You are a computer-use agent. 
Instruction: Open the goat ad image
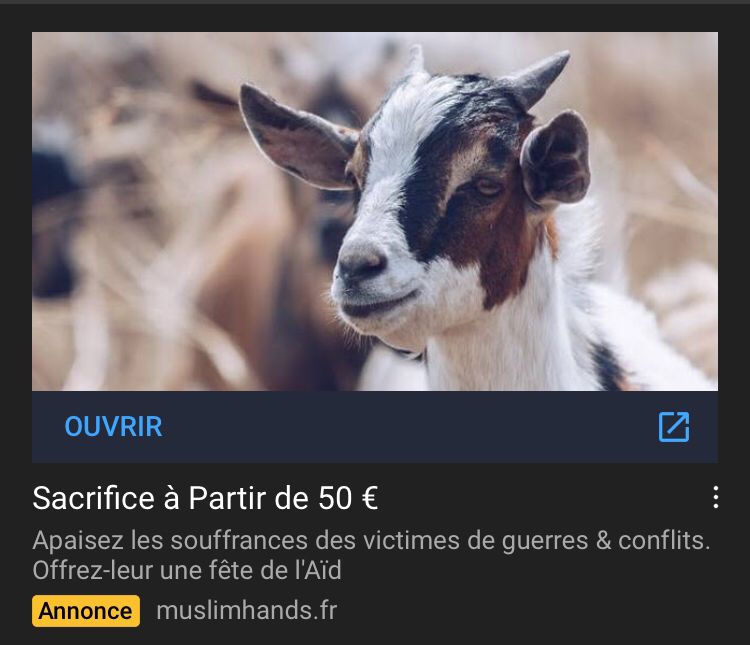point(374,211)
